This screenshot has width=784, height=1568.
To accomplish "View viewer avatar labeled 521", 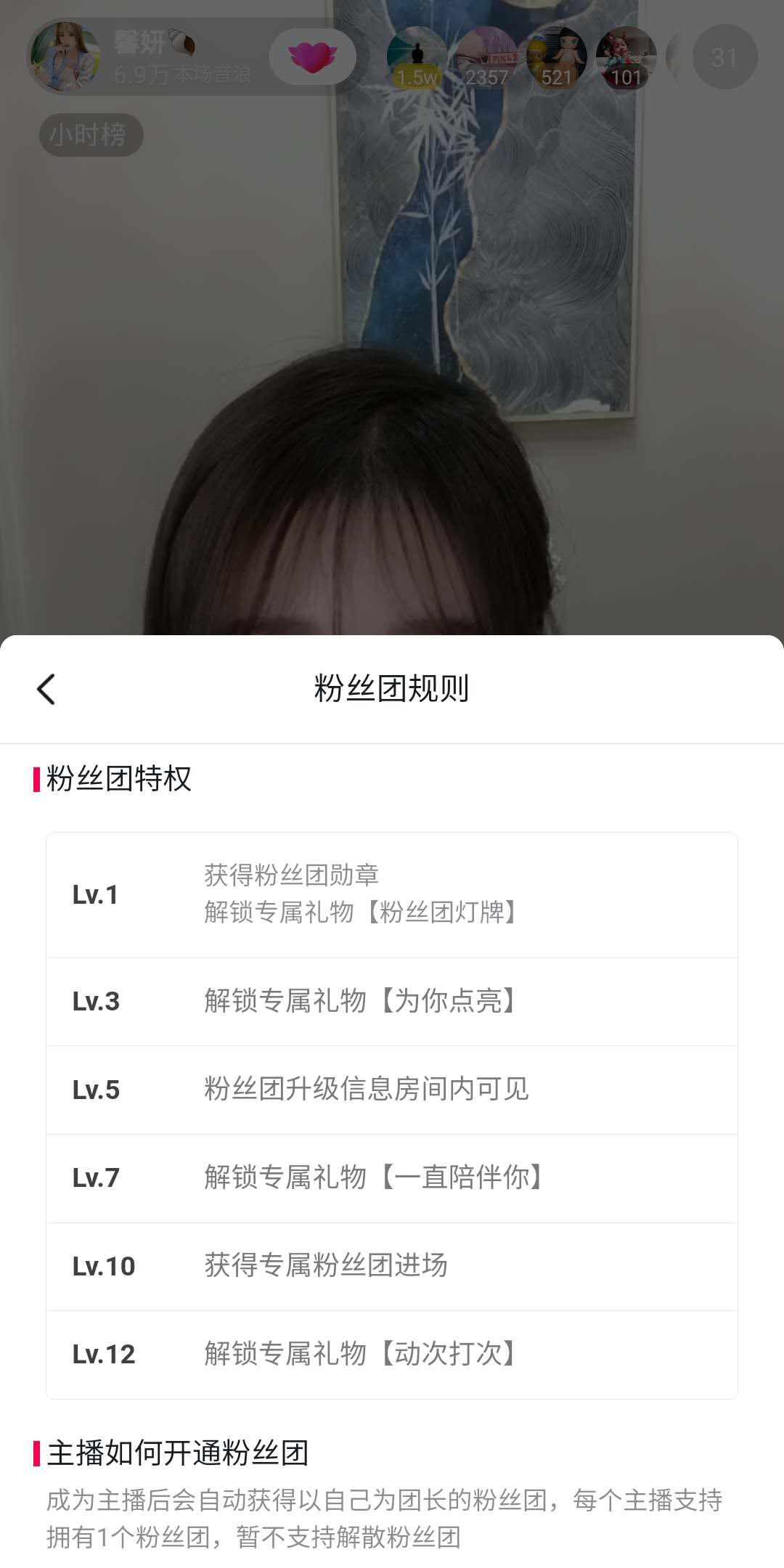I will tap(557, 57).
